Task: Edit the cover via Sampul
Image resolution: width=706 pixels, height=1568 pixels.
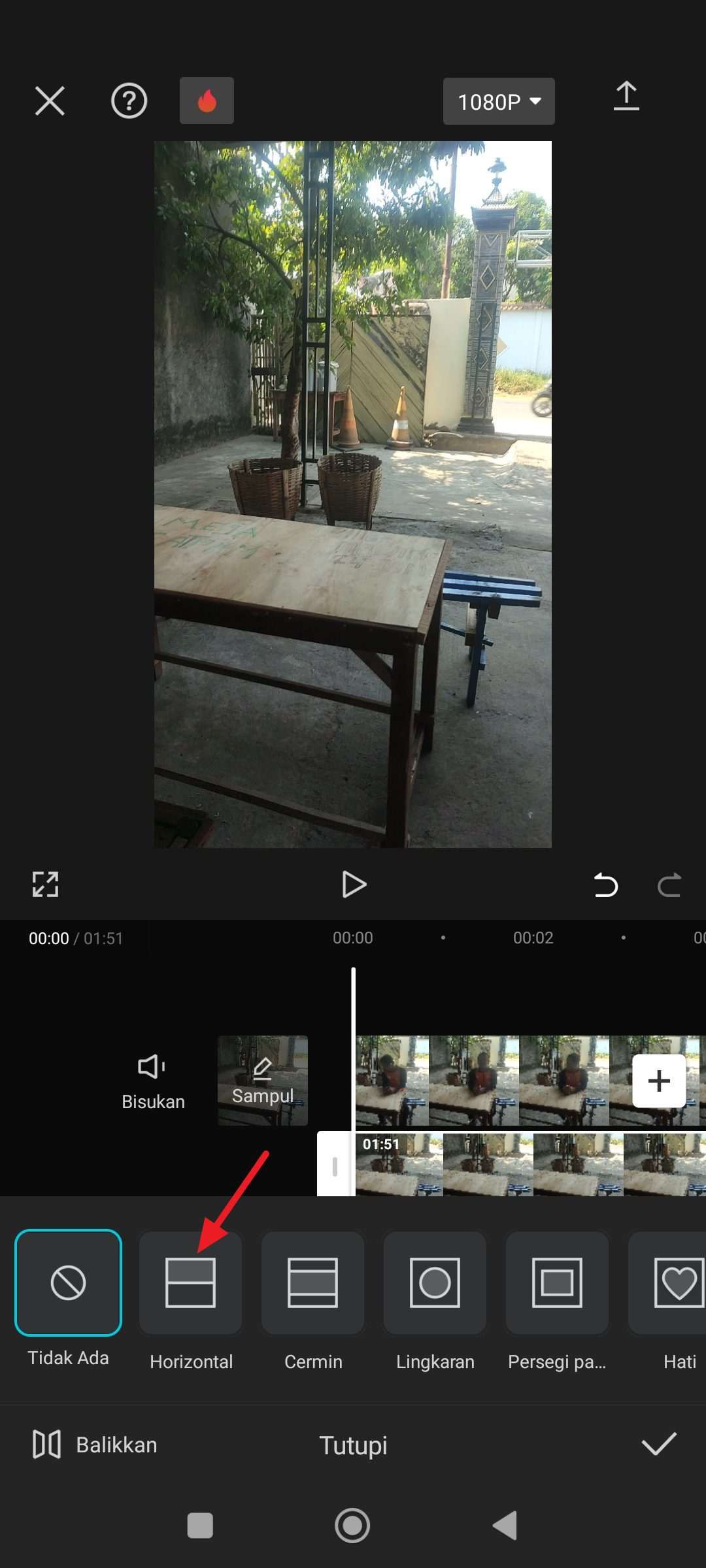Action: 263,1081
